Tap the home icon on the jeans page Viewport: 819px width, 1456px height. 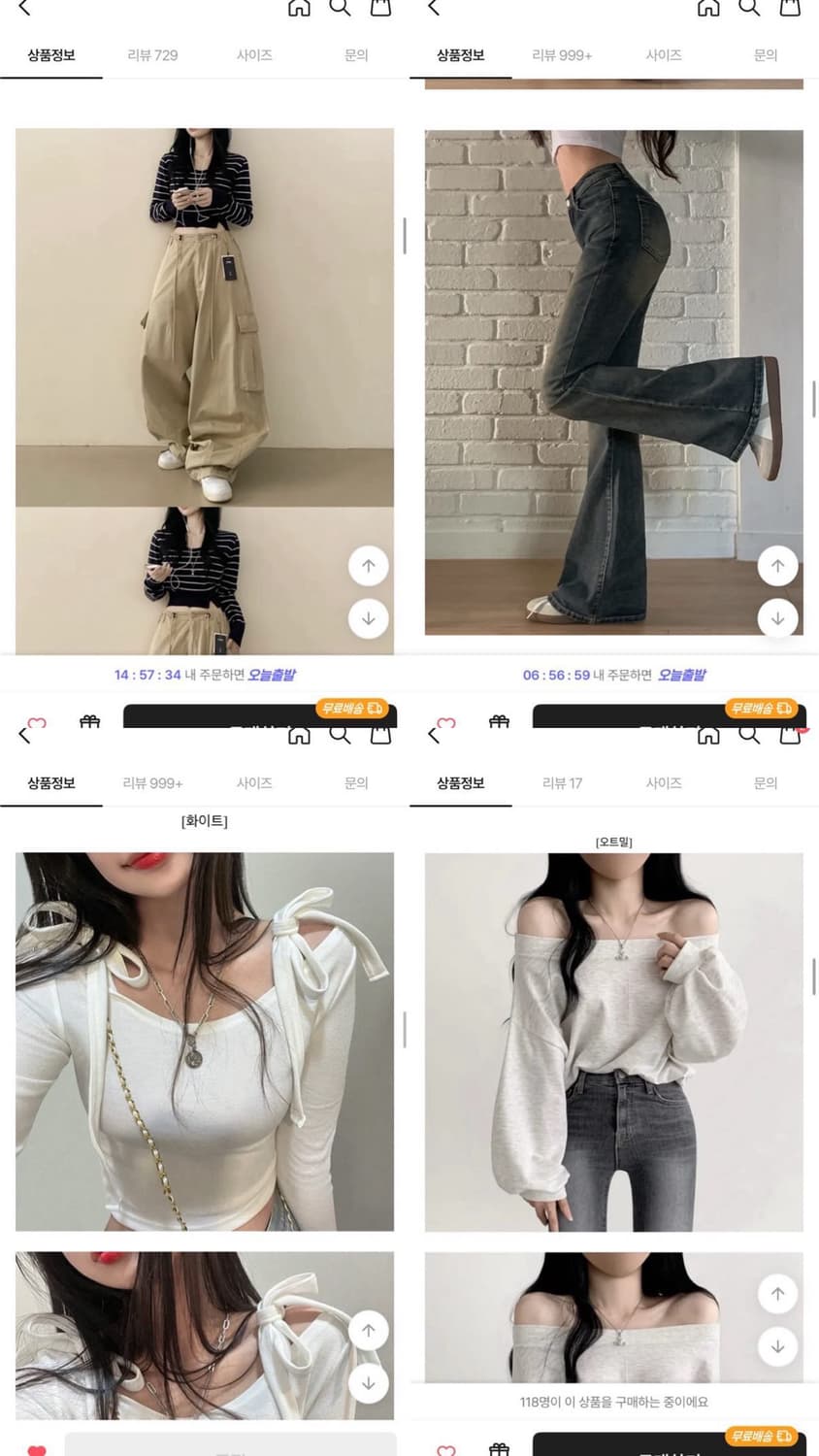pyautogui.click(x=708, y=9)
